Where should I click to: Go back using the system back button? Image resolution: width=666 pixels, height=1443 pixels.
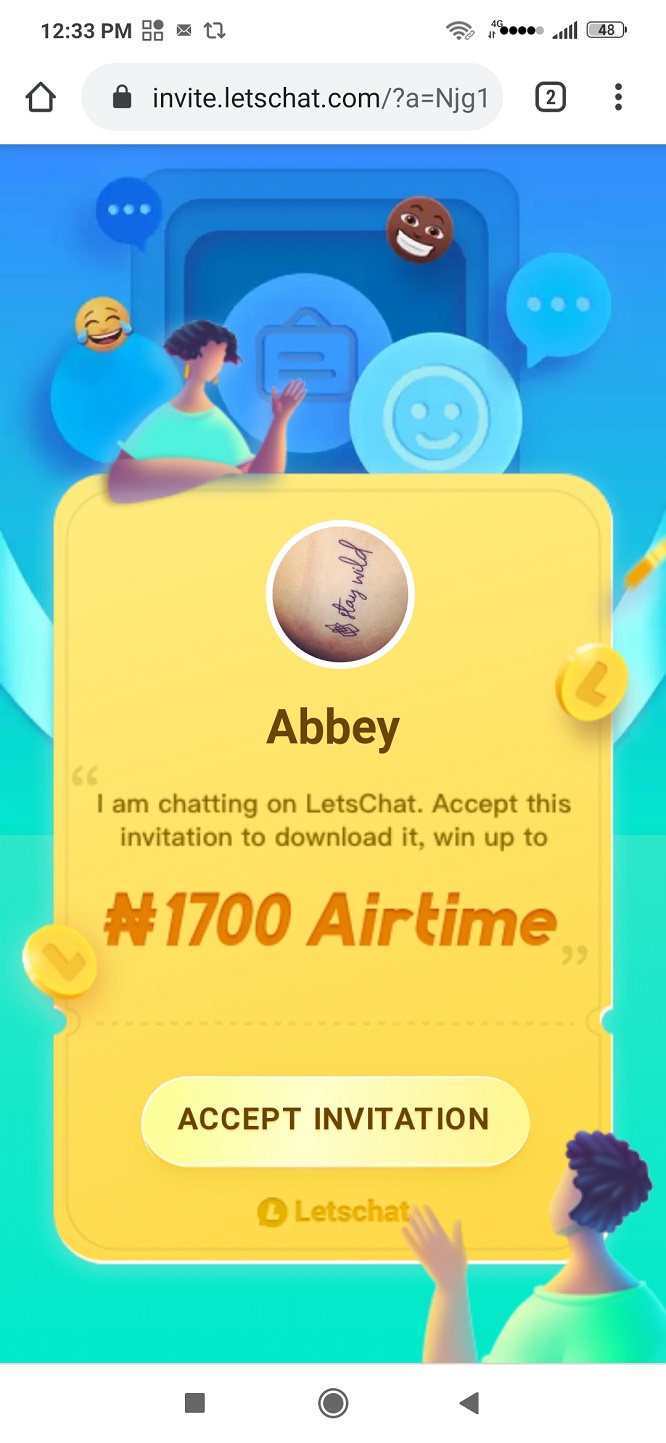469,1403
